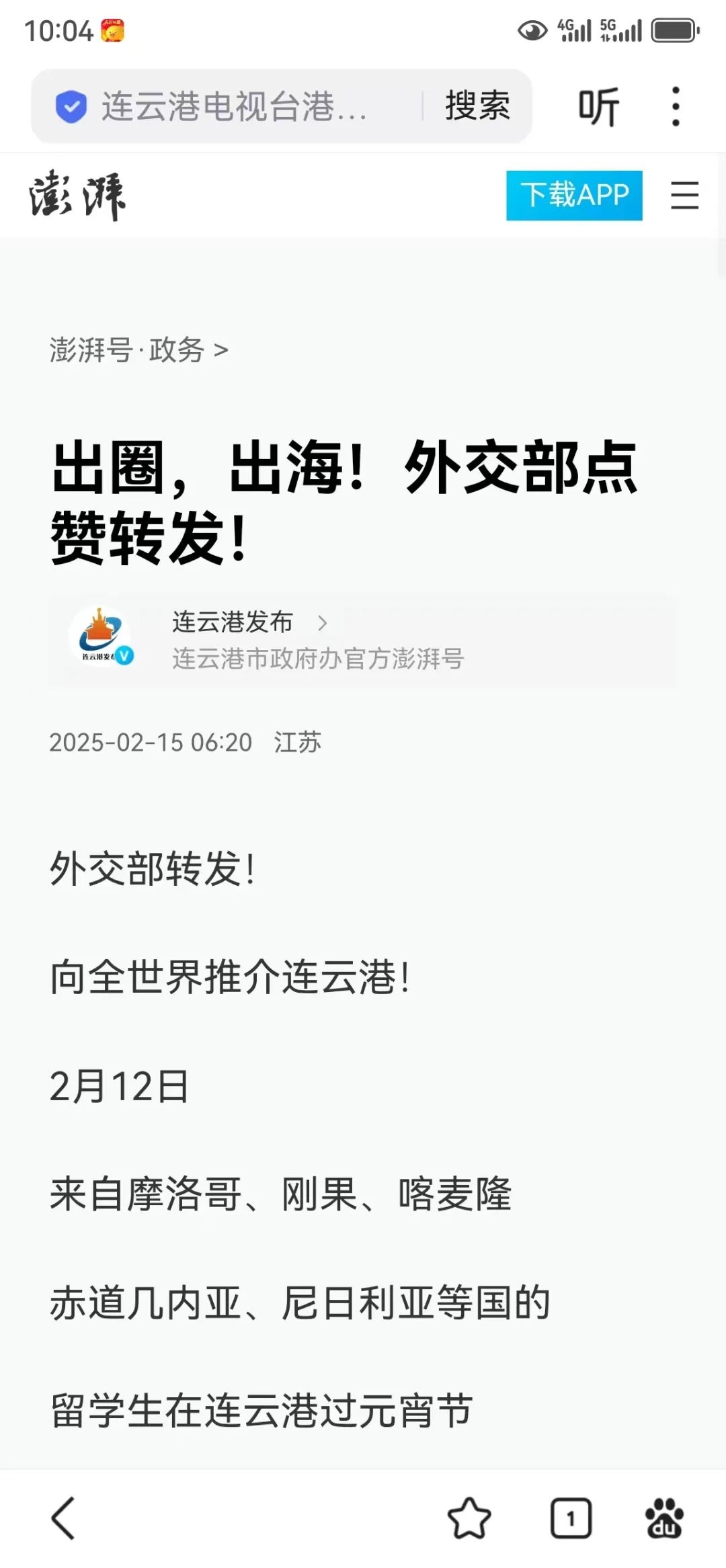
Task: Open the 澎湃 homepage logo
Action: pos(77,196)
